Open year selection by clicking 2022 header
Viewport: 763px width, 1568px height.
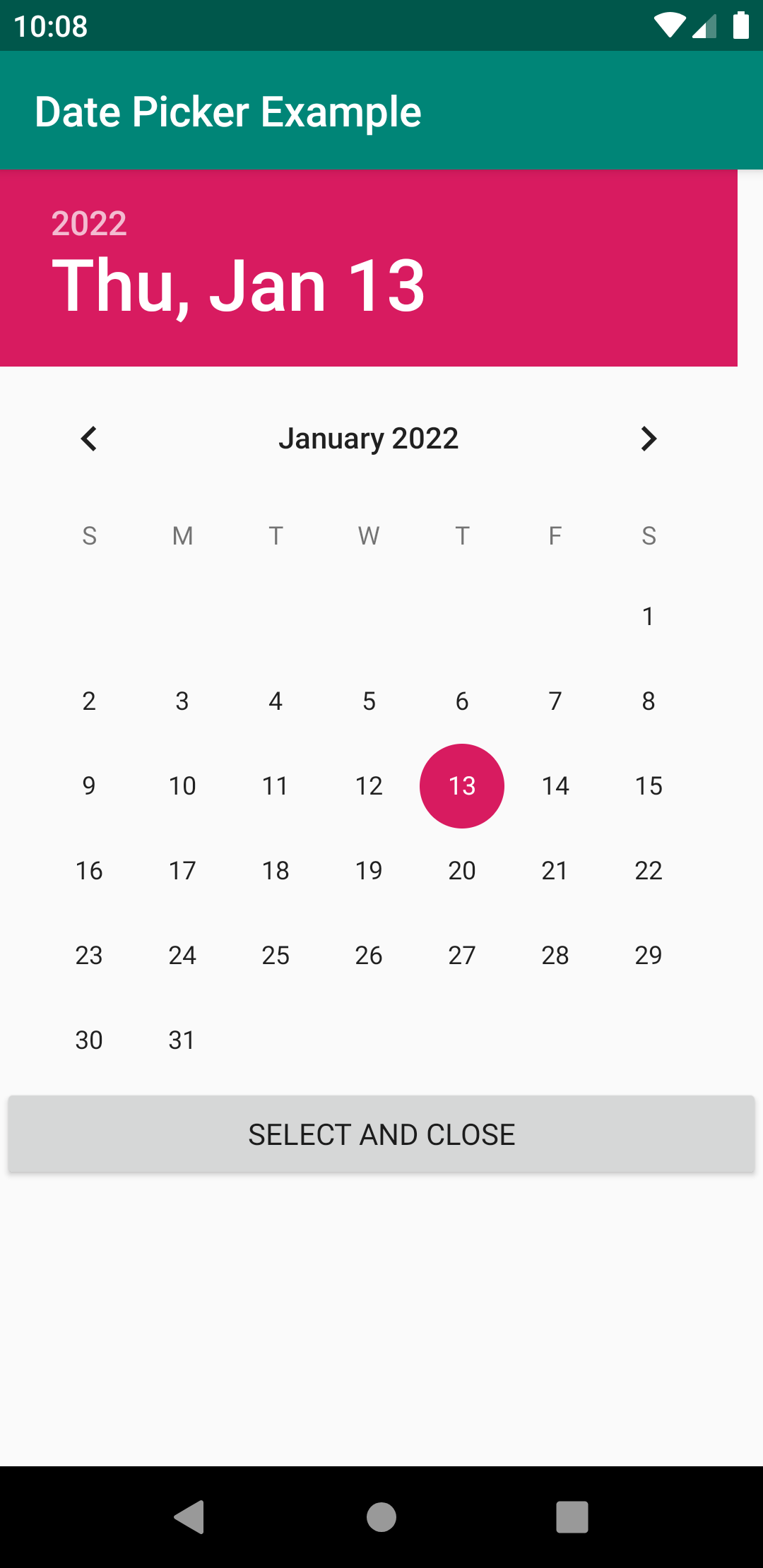coord(89,222)
